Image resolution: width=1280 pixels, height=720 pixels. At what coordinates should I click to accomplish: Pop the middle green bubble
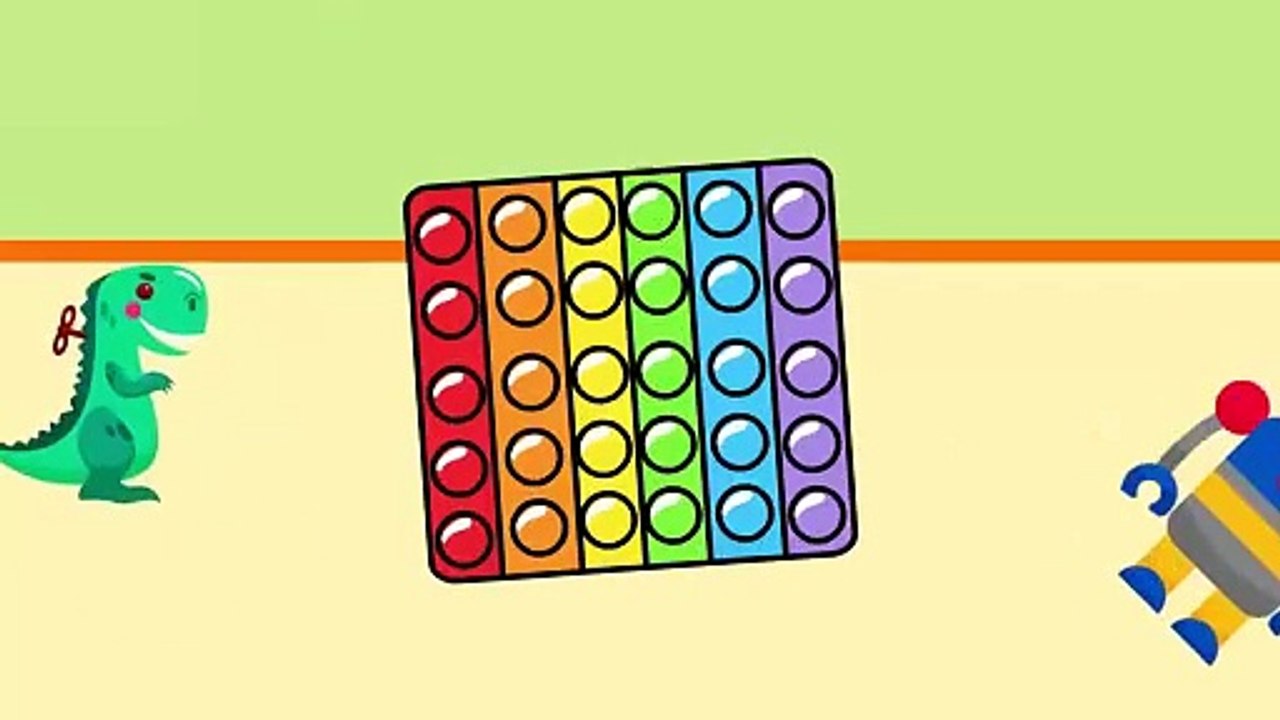664,368
